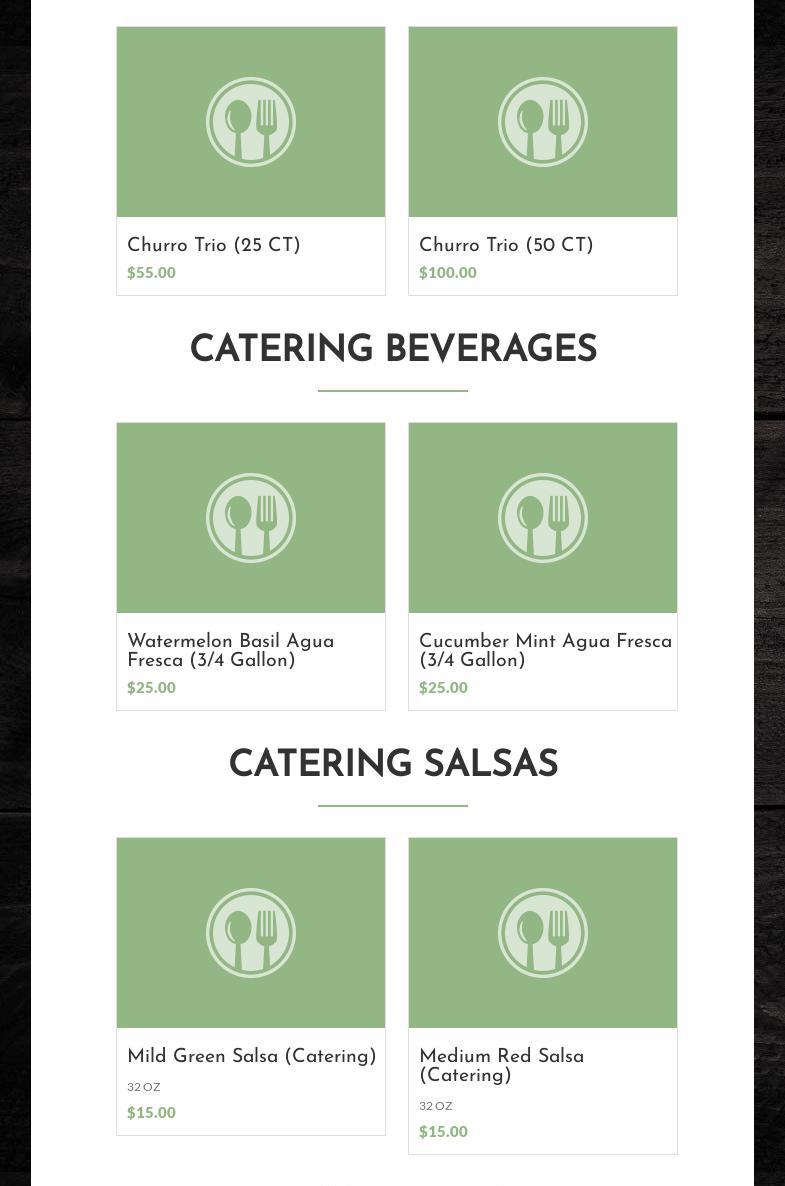Open Mild Green Salsa (Catering) card

(x=250, y=986)
